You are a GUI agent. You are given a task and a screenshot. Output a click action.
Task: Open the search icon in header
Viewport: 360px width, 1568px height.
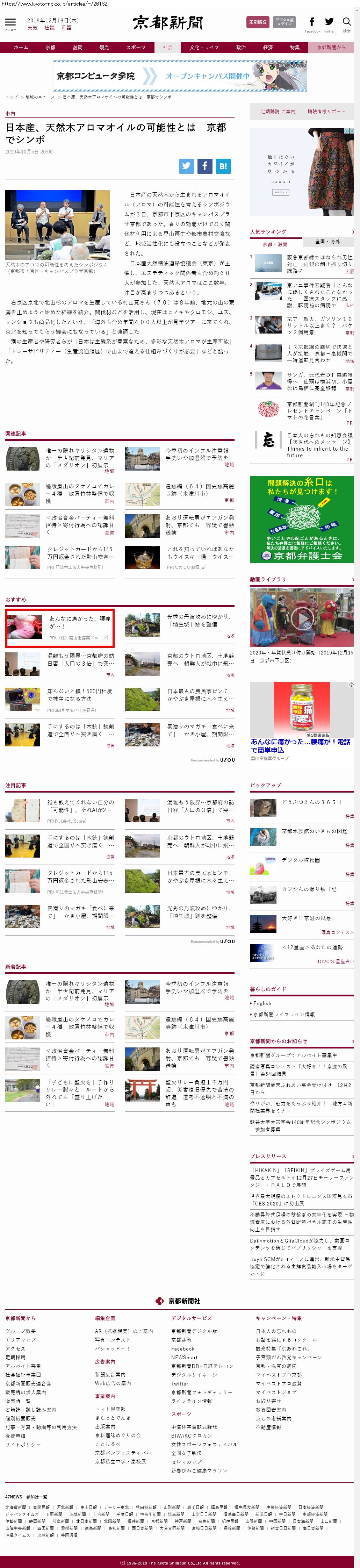click(x=347, y=22)
